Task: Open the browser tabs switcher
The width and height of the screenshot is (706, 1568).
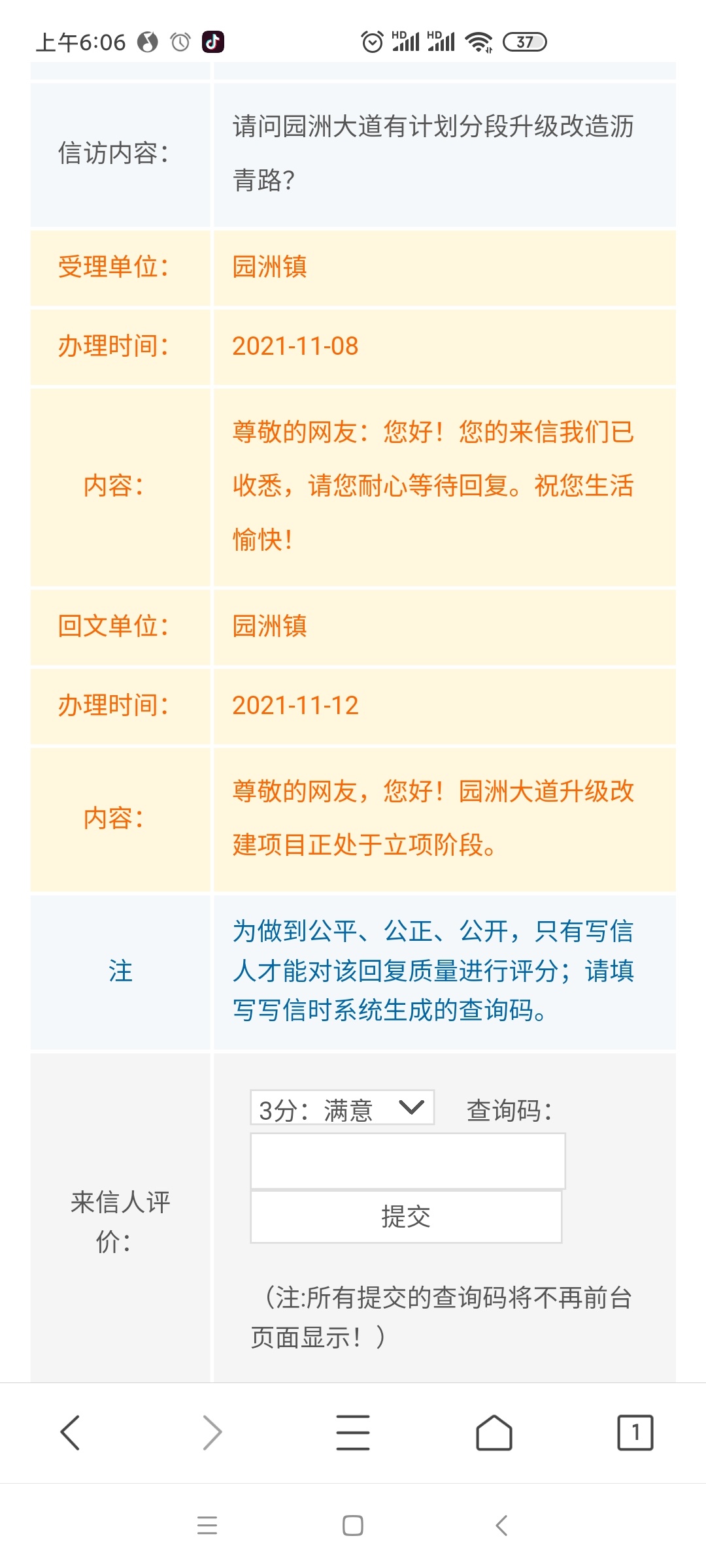Action: coord(635,1432)
